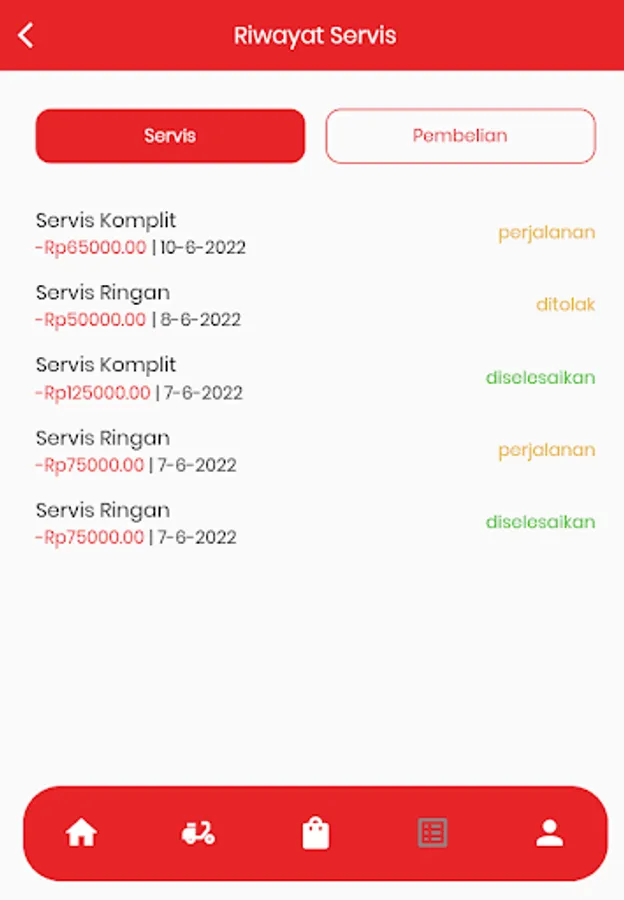Viewport: 624px width, 900px height.
Task: Open the scooter service tab
Action: 198,833
